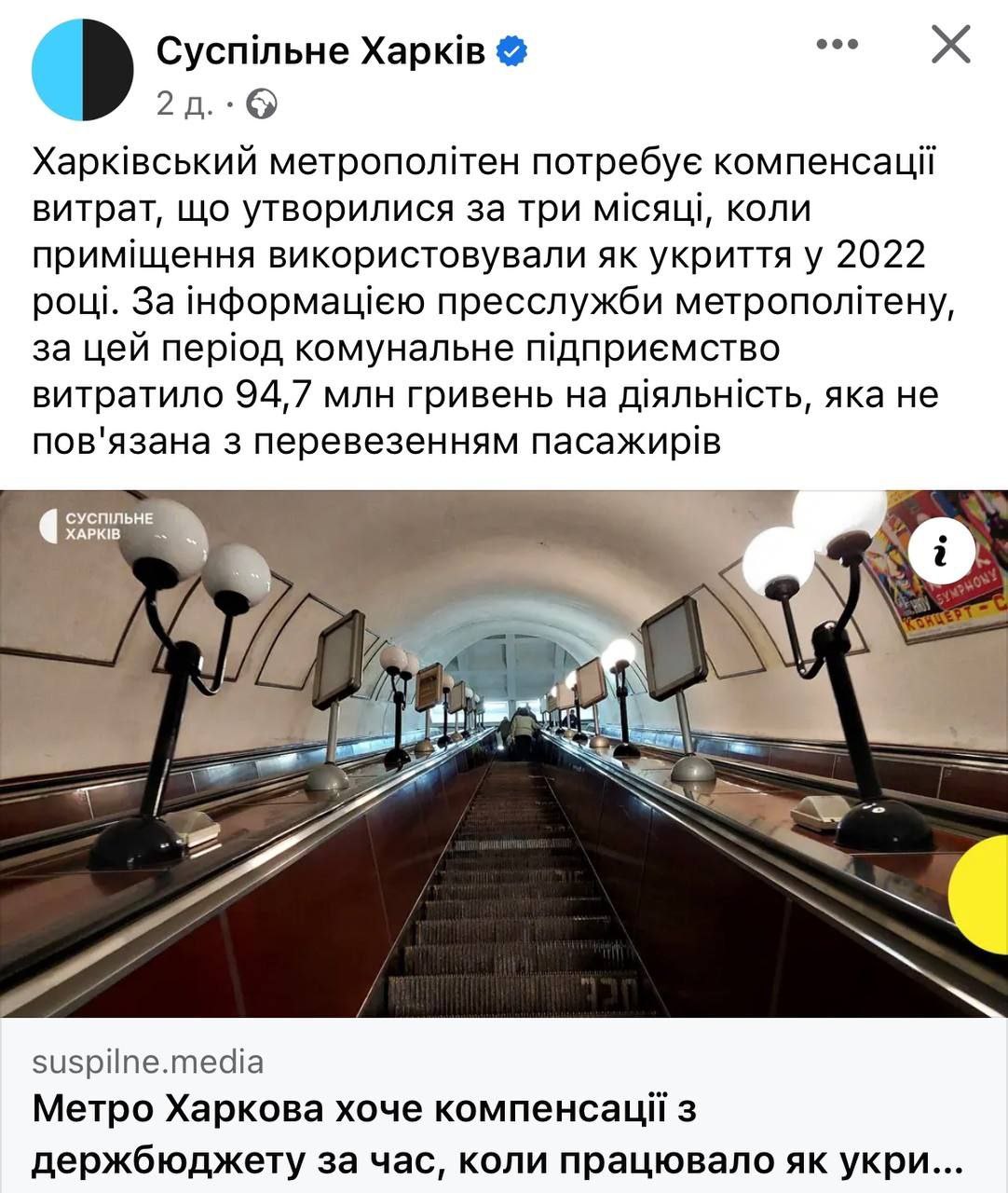The width and height of the screenshot is (1008, 1193).
Task: Tap the info icon on the article image
Action: tap(941, 552)
